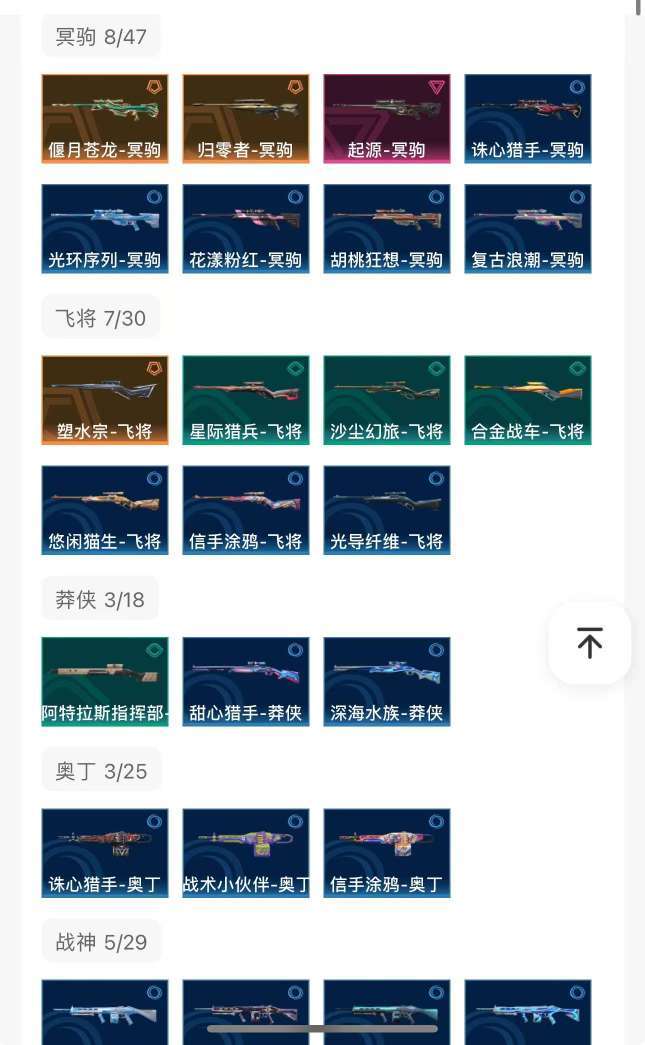The width and height of the screenshot is (645, 1045).
Task: View the 复古浪潮-冥驹 skin card
Action: point(528,228)
